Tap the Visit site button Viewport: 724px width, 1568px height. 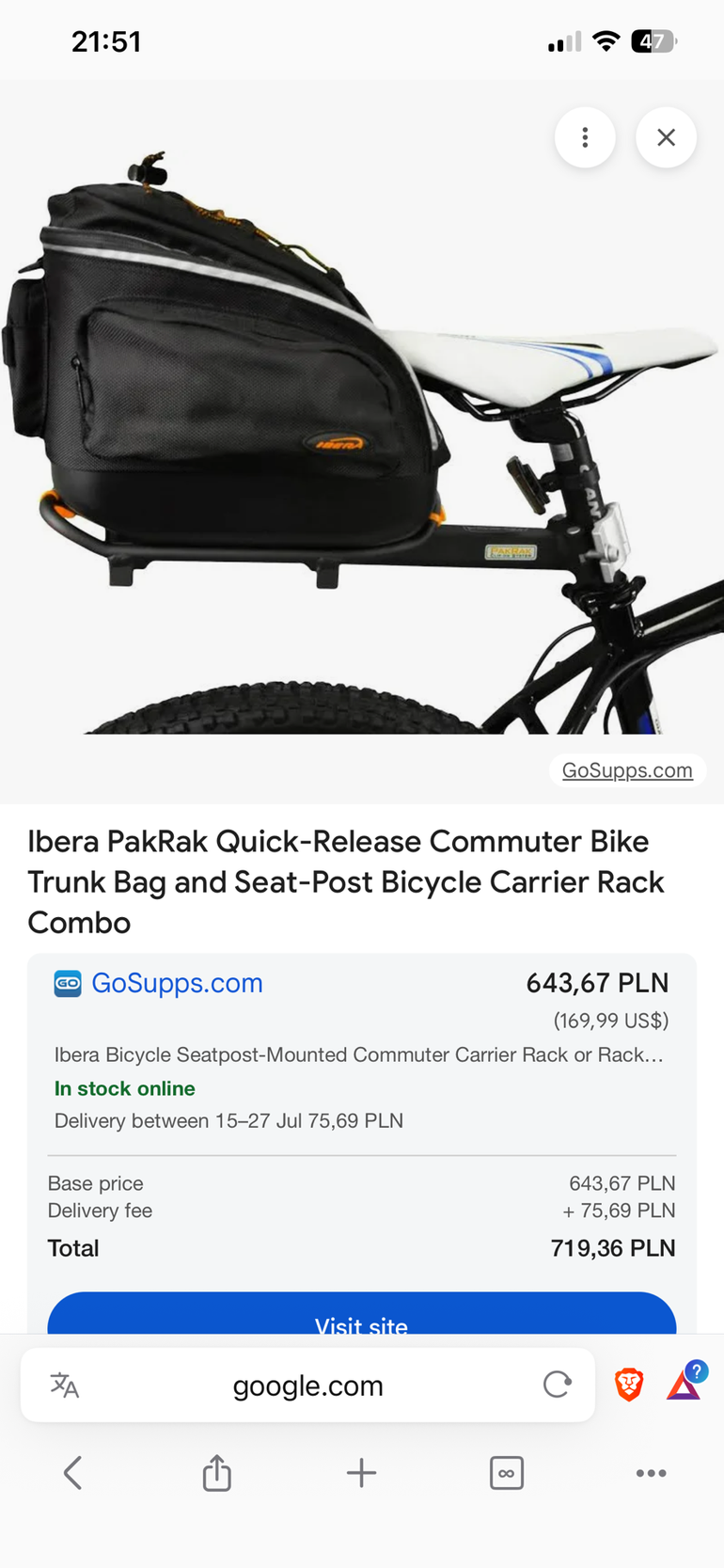pos(362,1314)
